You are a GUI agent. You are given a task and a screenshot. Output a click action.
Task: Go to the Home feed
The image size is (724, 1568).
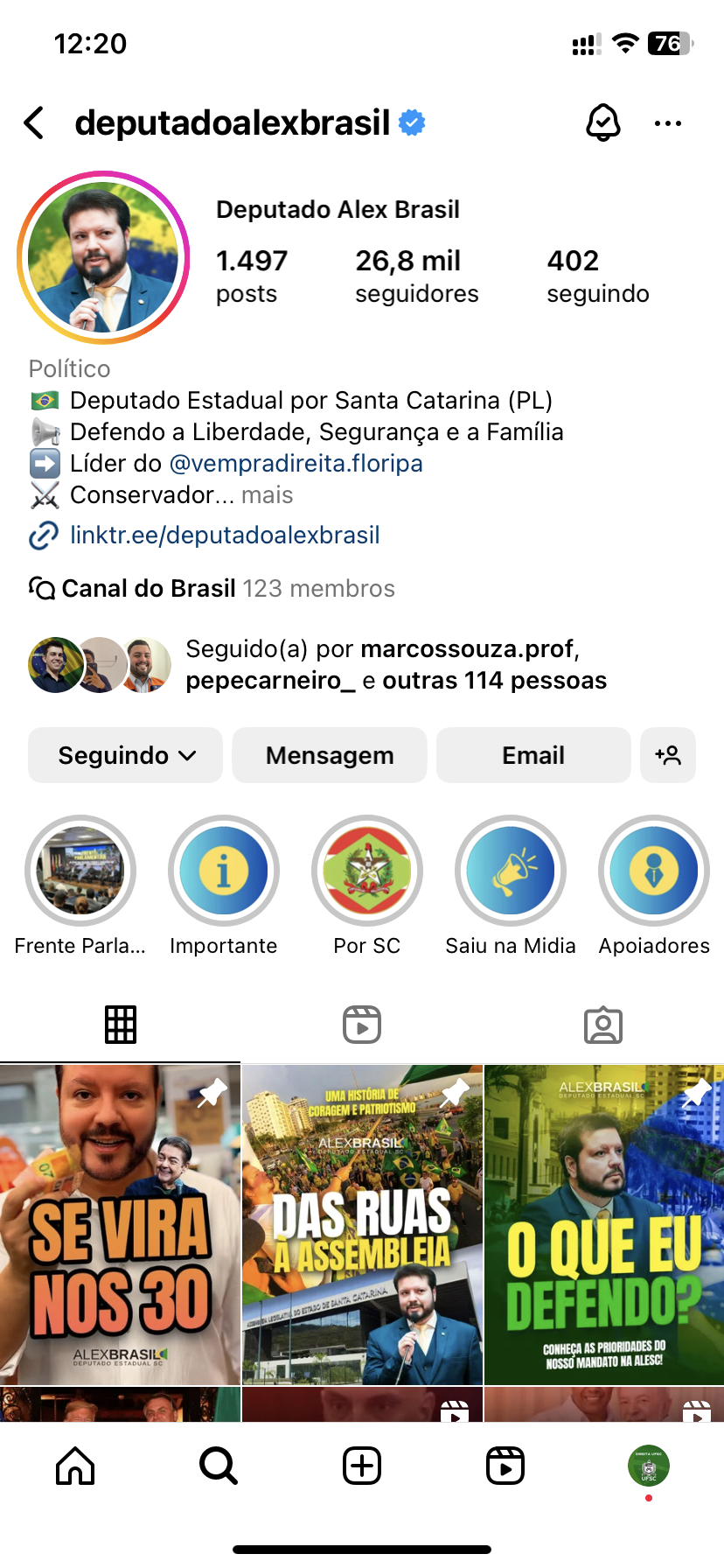pyautogui.click(x=75, y=1466)
